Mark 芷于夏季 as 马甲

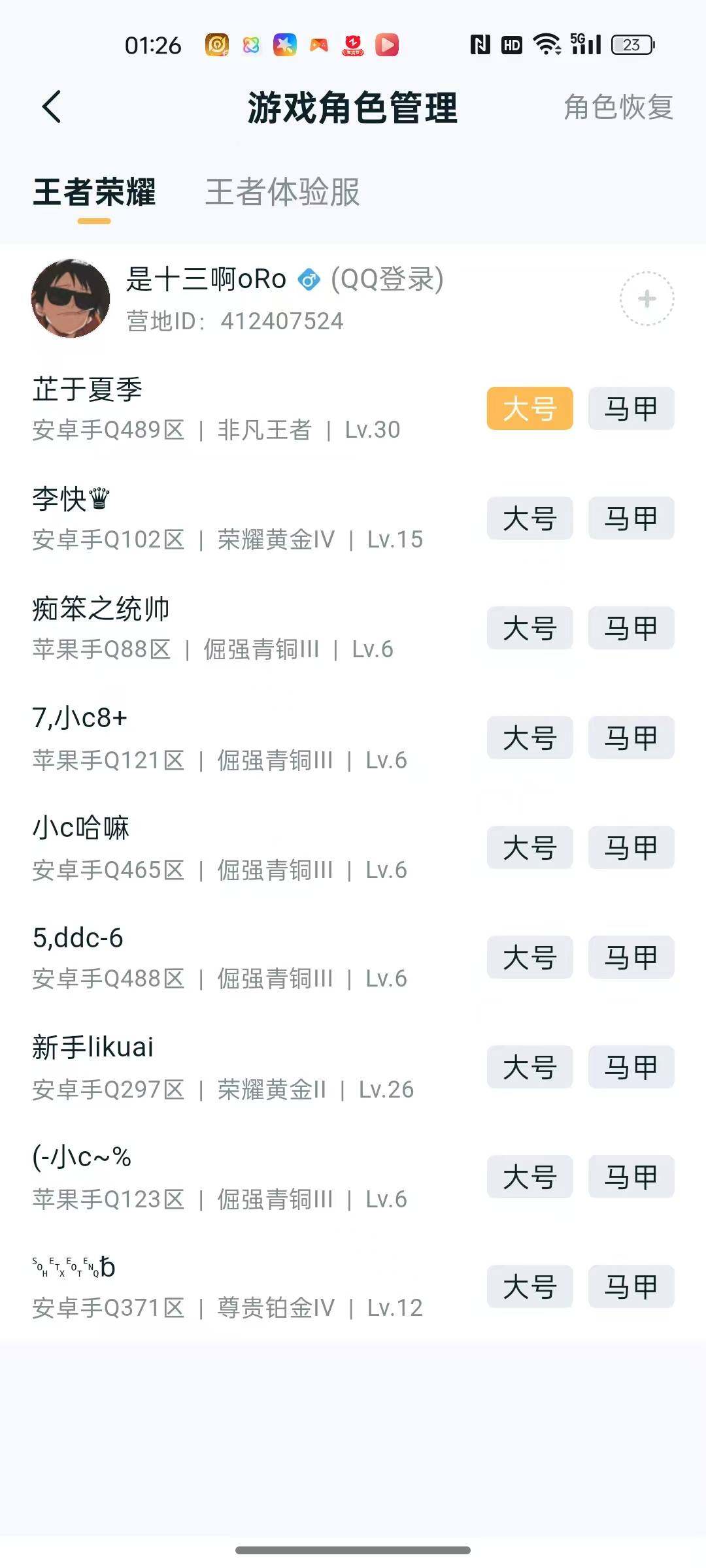[630, 408]
